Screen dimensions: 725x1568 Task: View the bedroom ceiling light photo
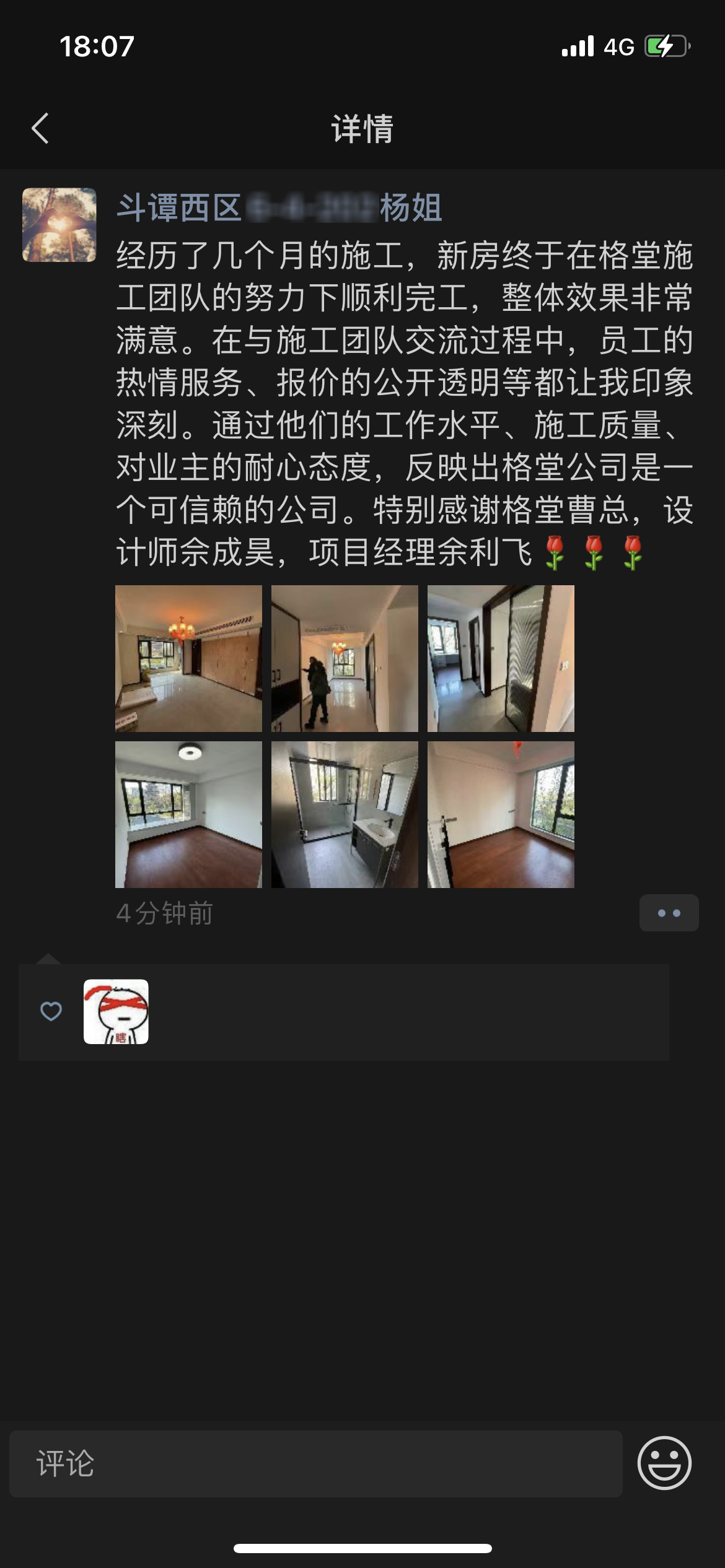(188, 814)
